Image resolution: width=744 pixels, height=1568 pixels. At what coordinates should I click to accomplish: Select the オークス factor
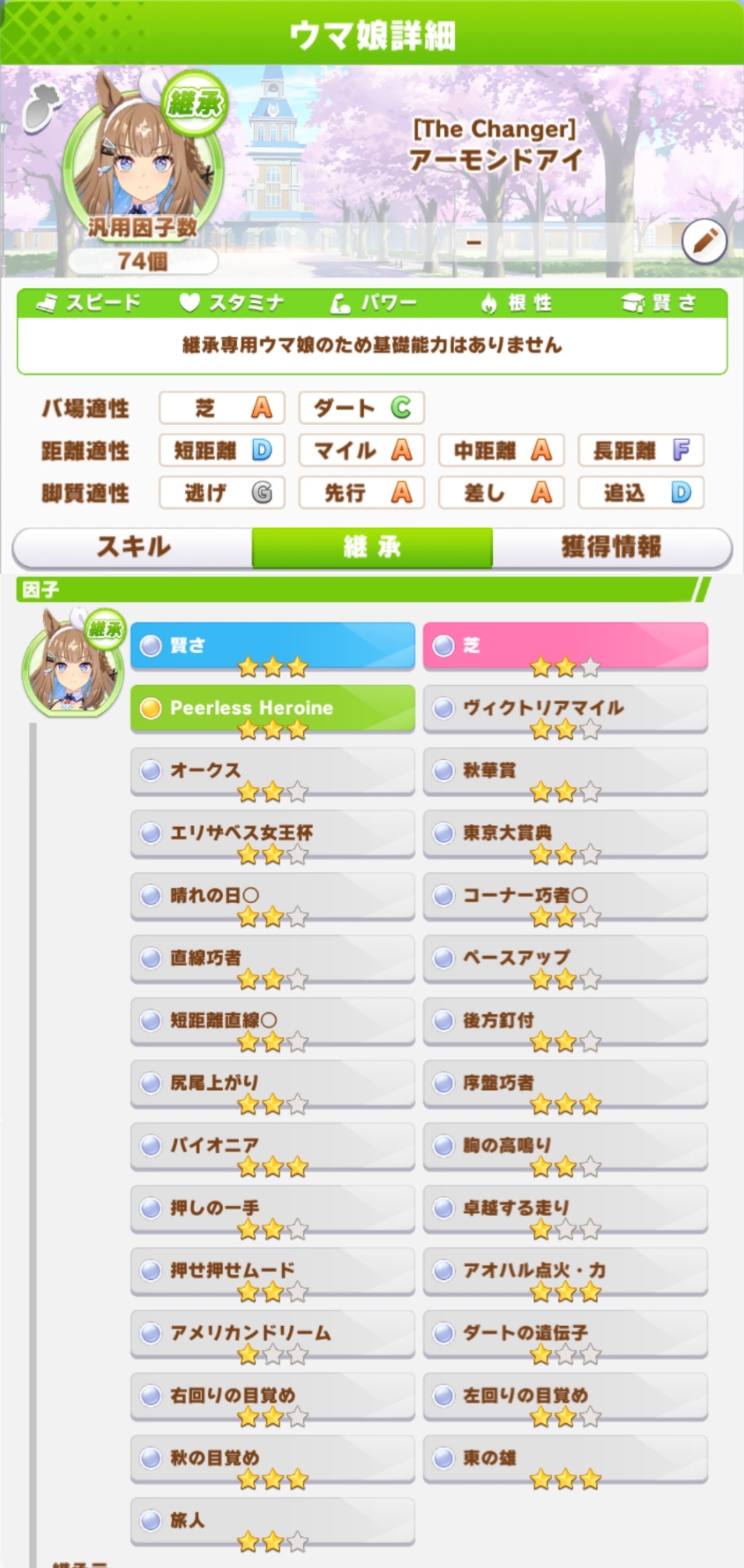[273, 772]
